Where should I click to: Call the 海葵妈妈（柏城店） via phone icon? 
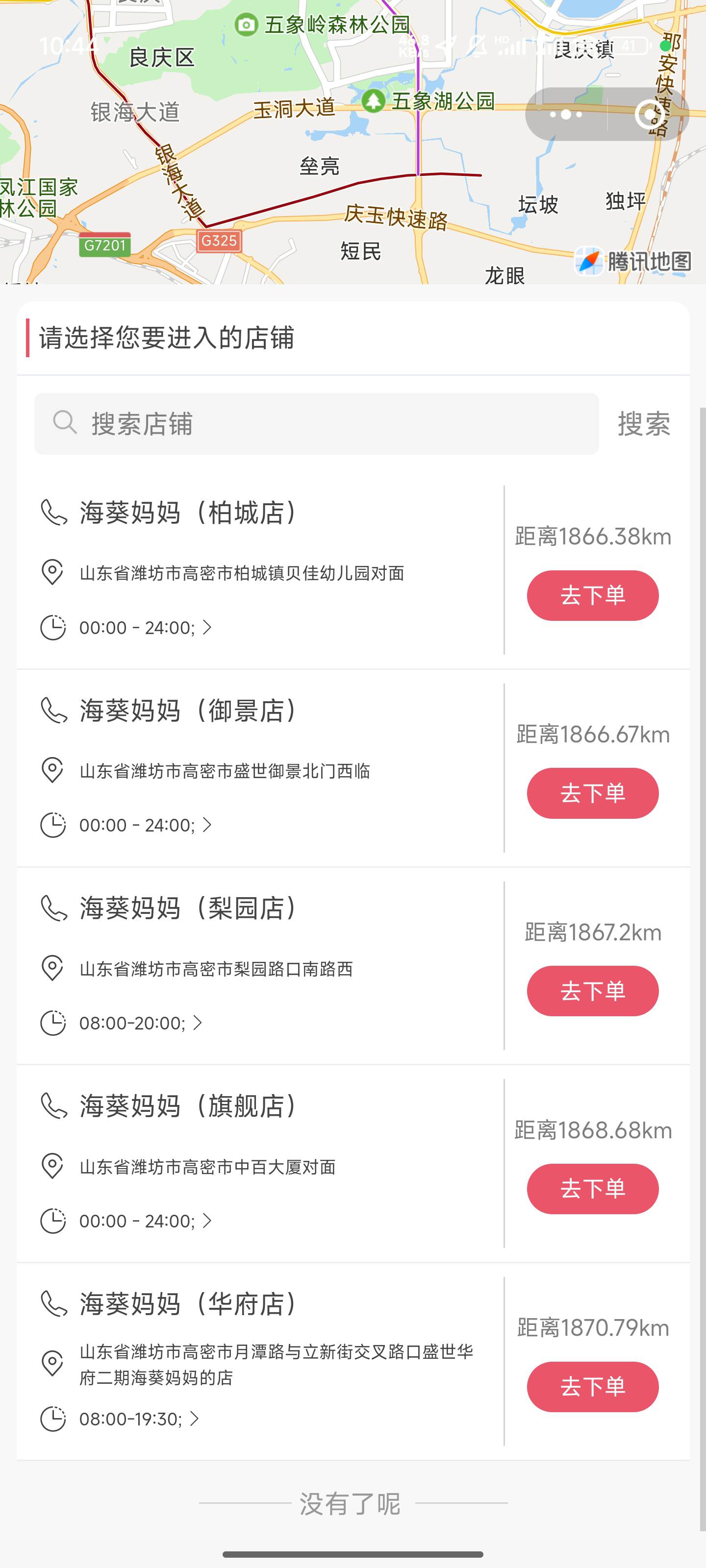53,512
